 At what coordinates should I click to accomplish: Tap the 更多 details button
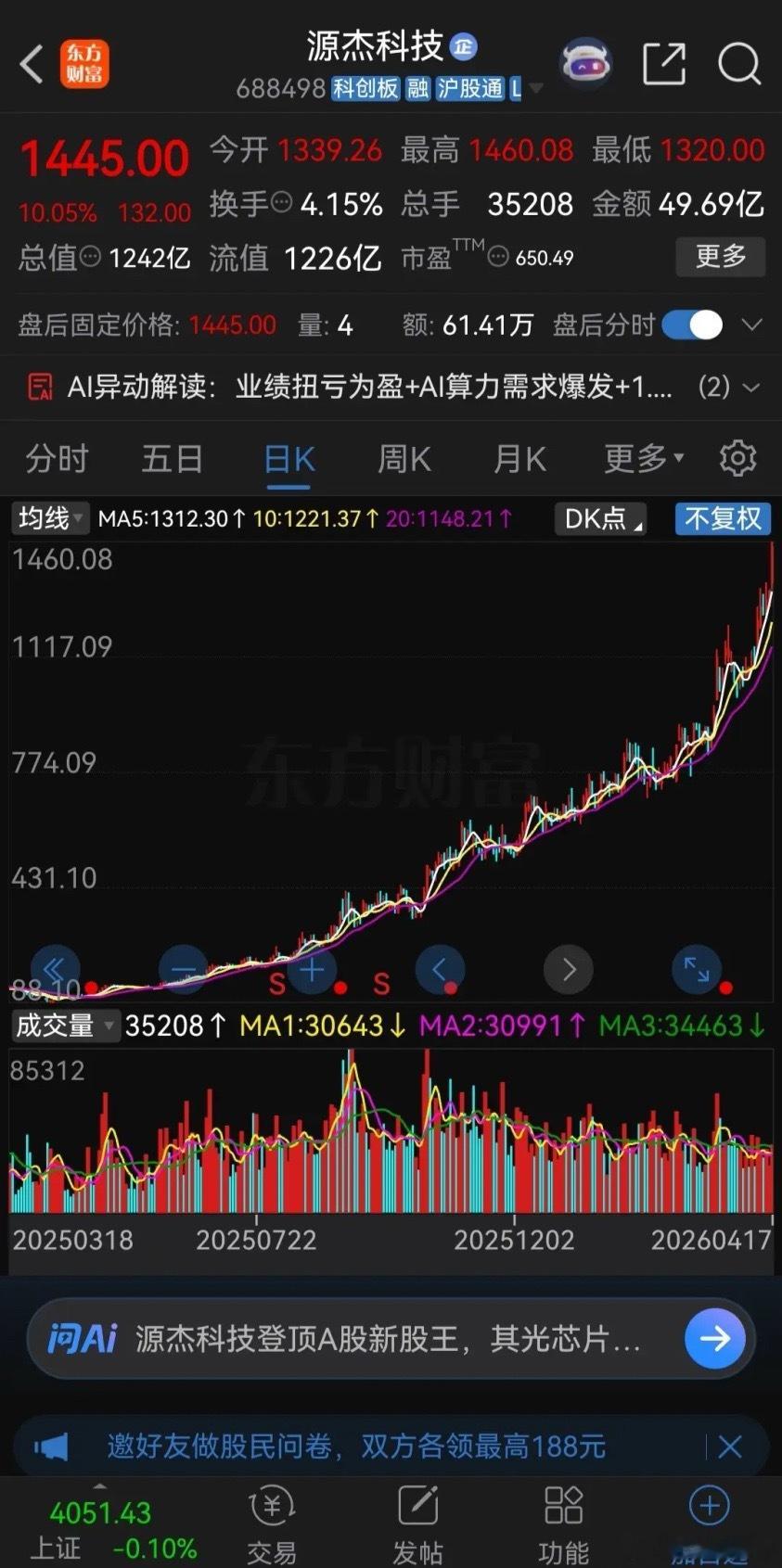[720, 257]
